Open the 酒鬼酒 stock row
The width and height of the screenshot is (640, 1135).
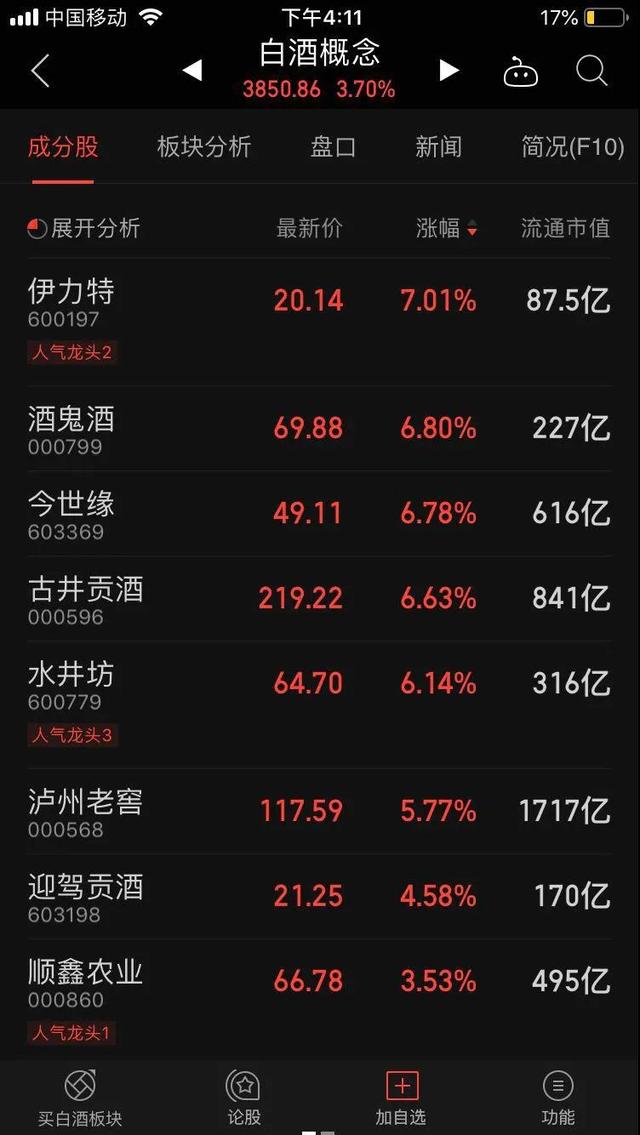coord(319,429)
